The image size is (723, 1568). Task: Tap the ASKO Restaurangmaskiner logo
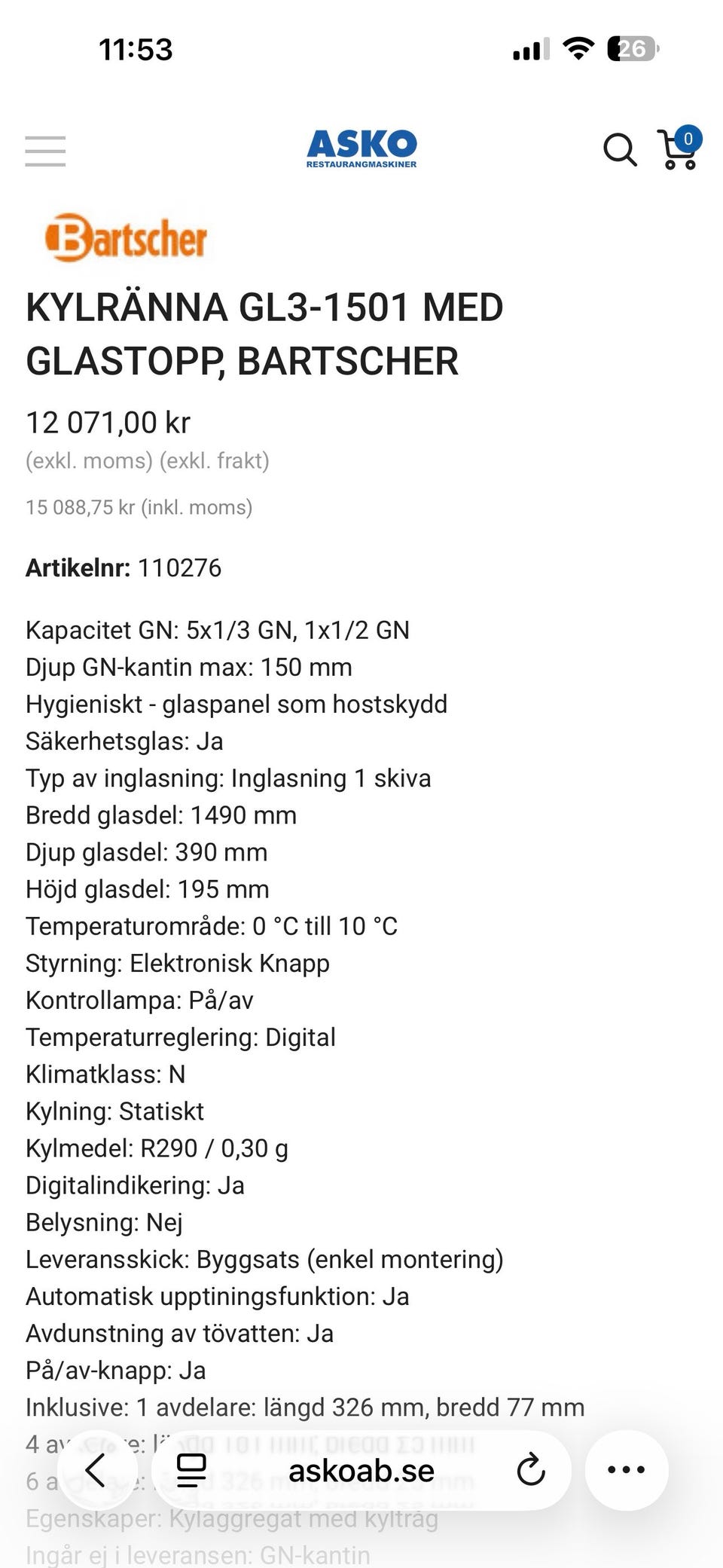point(361,148)
